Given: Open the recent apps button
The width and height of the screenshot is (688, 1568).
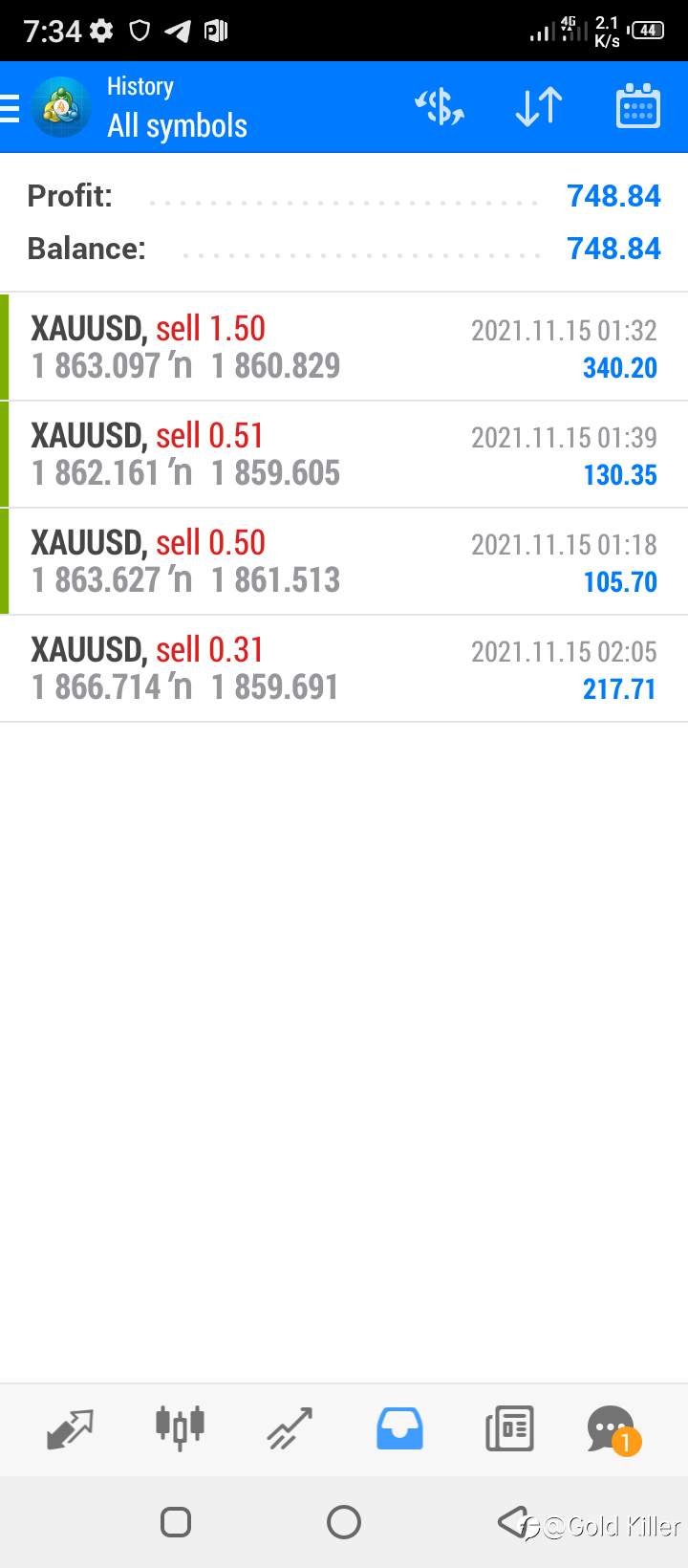Looking at the screenshot, I should pyautogui.click(x=176, y=1522).
